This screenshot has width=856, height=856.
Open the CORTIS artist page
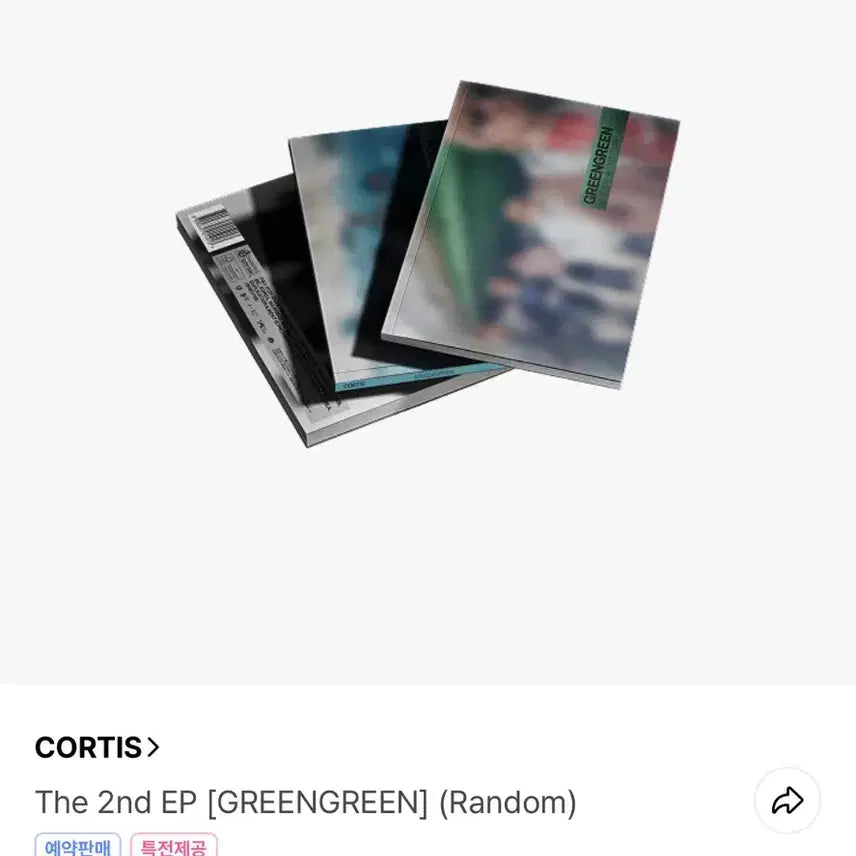pyautogui.click(x=97, y=747)
